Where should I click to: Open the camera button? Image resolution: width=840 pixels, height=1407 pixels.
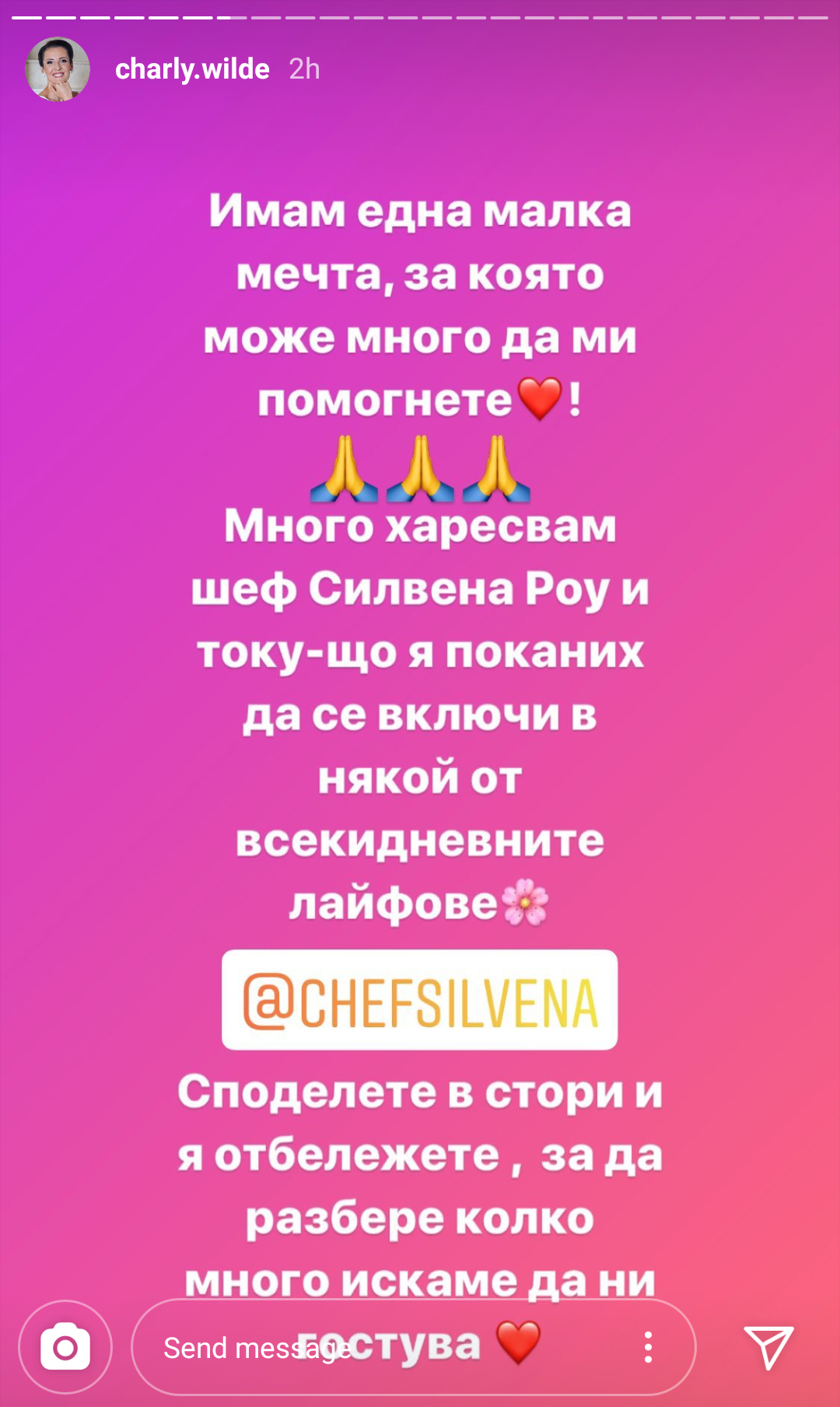[x=65, y=1347]
